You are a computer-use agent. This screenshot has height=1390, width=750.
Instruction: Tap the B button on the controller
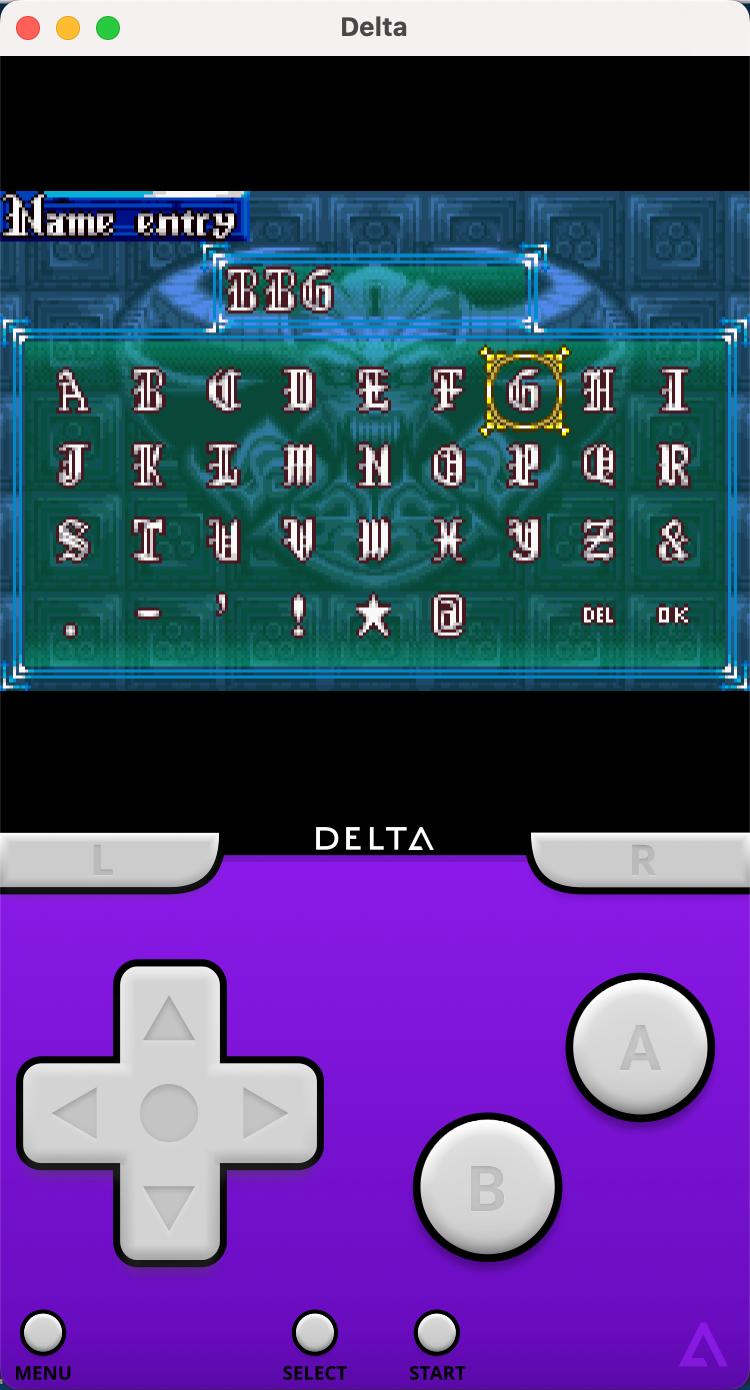pyautogui.click(x=487, y=1187)
